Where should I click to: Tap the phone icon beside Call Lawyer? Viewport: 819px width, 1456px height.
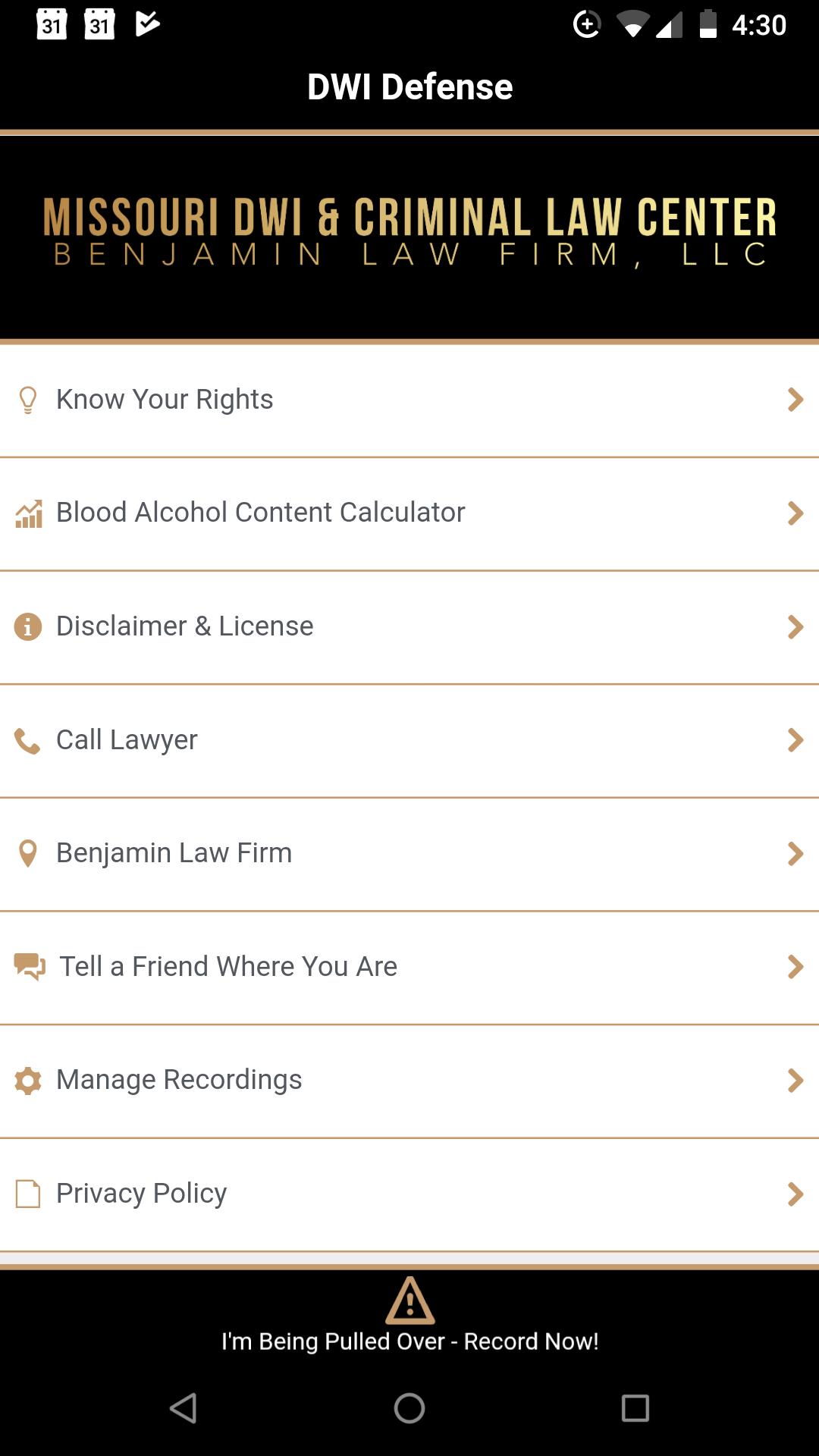[x=28, y=739]
